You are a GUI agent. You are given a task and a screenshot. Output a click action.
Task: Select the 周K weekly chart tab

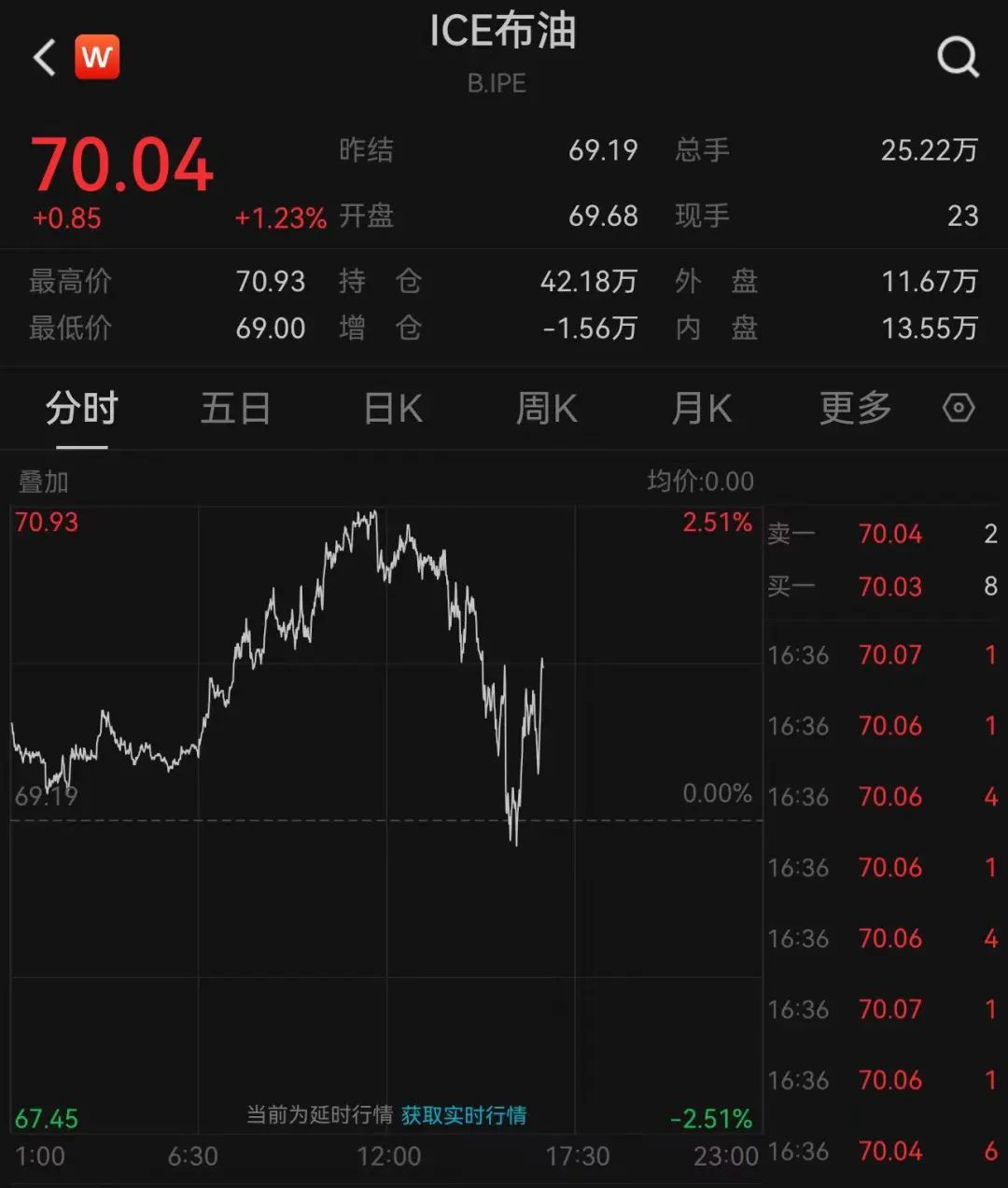(x=547, y=409)
